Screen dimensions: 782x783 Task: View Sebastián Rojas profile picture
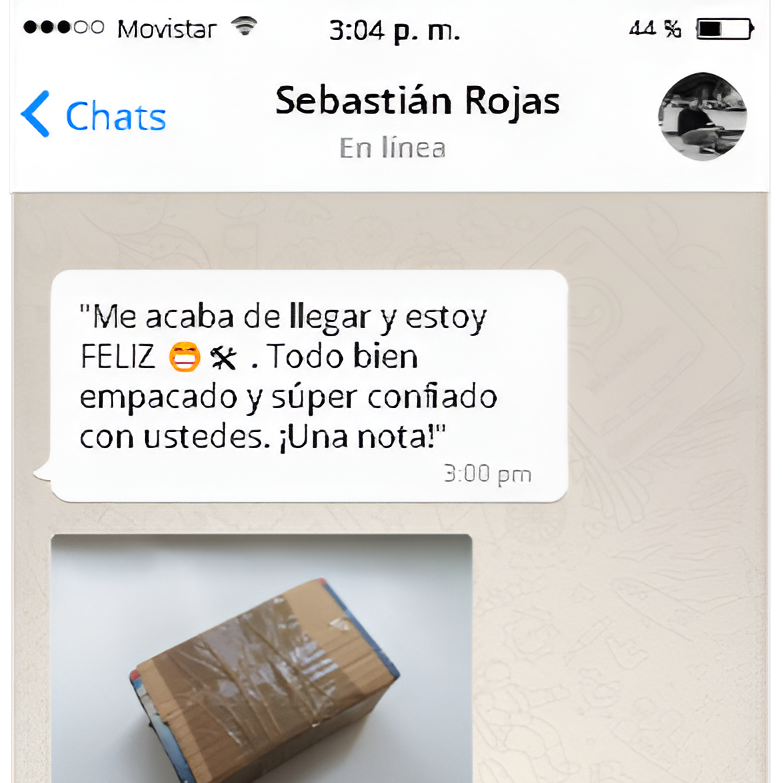click(702, 116)
